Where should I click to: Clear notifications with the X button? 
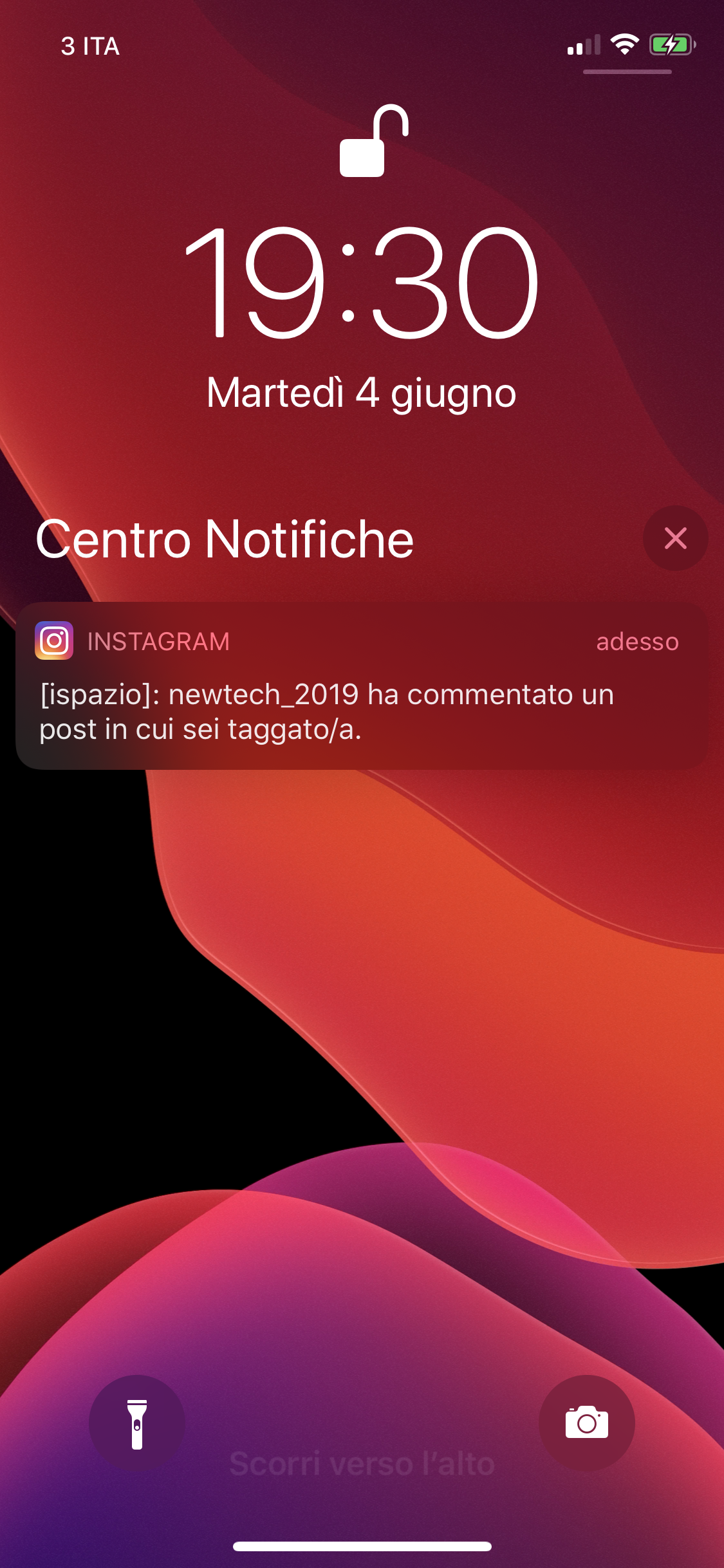point(675,538)
